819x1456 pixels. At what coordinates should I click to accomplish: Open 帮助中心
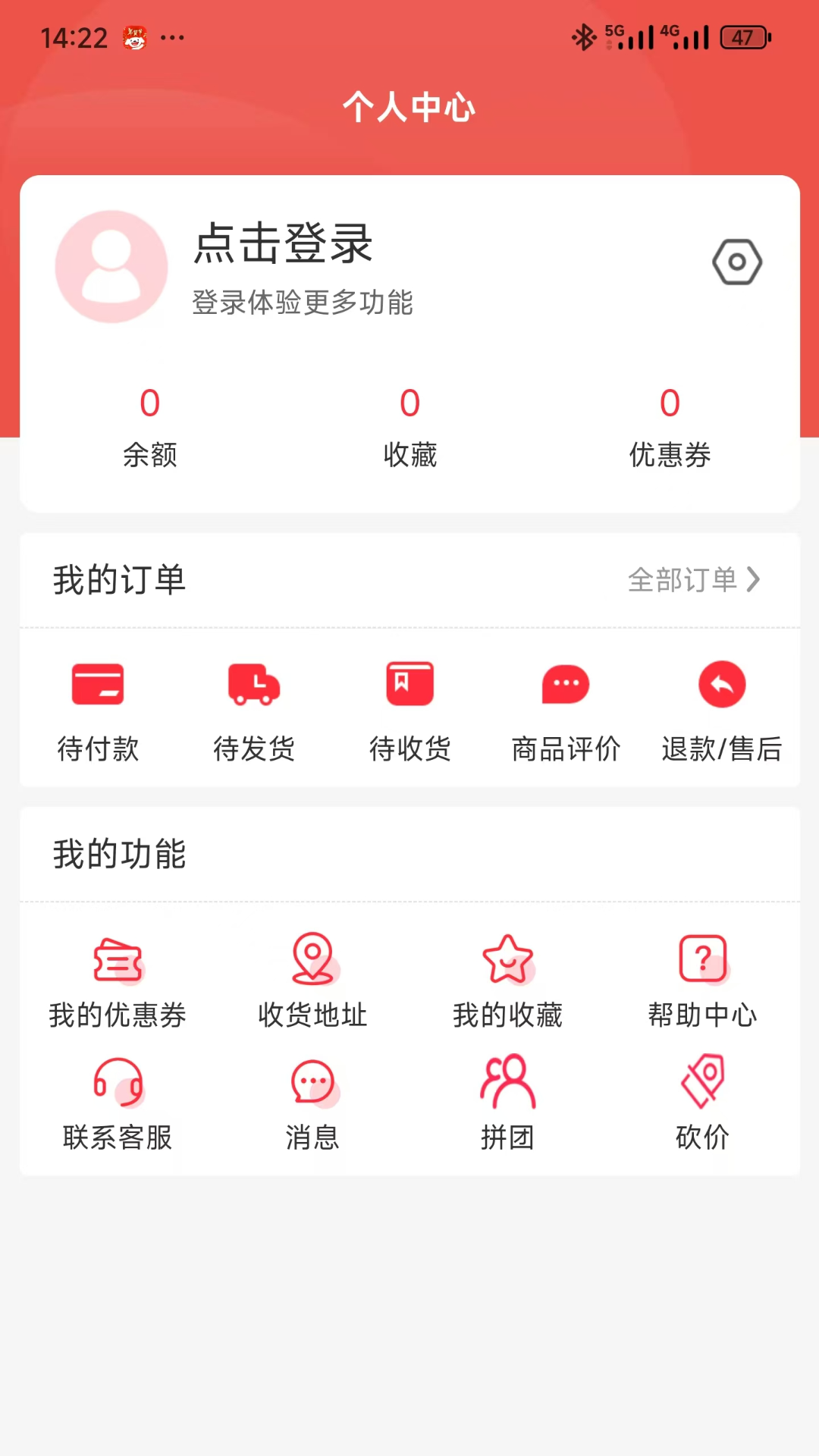pos(703,981)
